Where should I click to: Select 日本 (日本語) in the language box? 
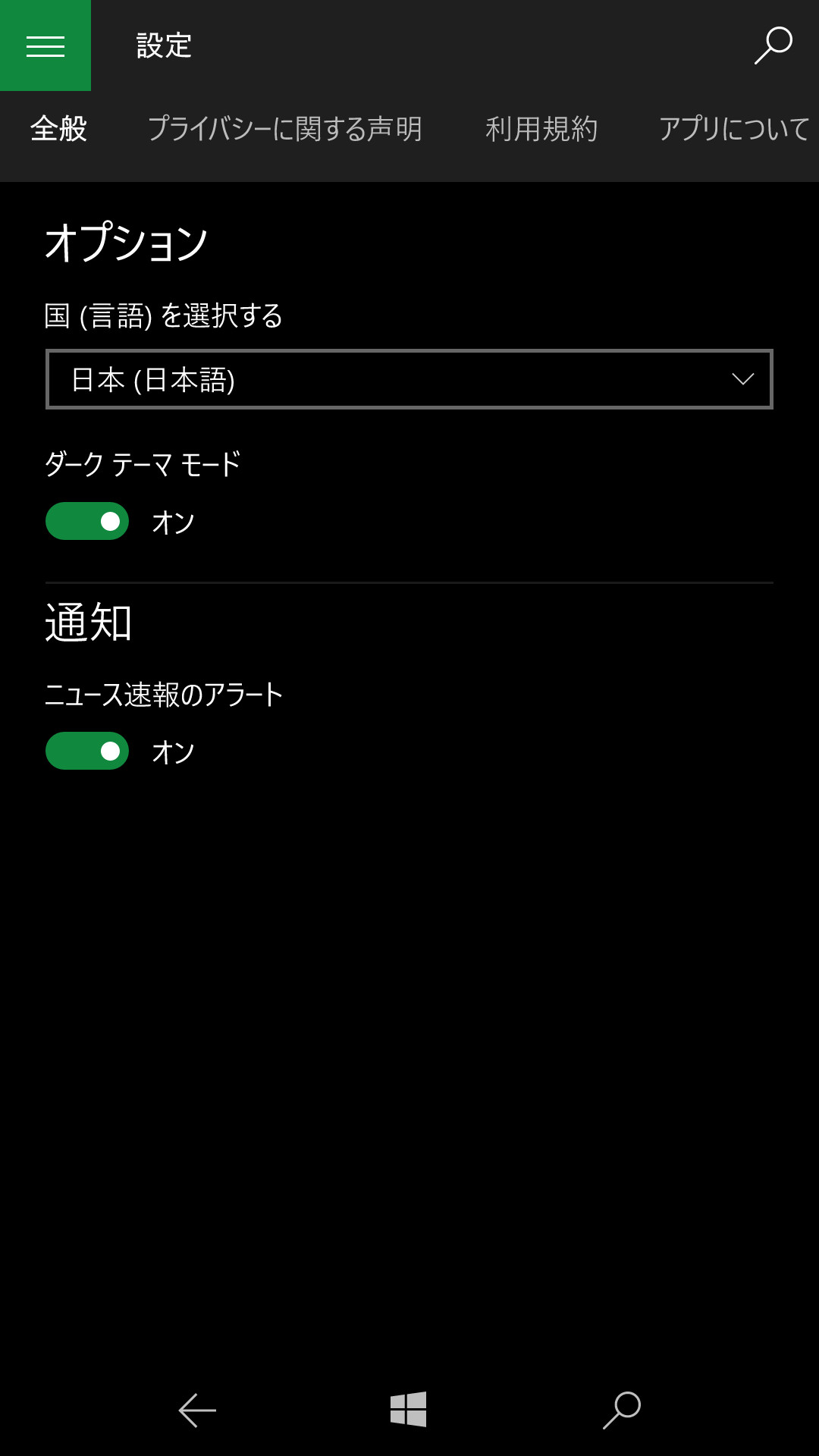(152, 379)
